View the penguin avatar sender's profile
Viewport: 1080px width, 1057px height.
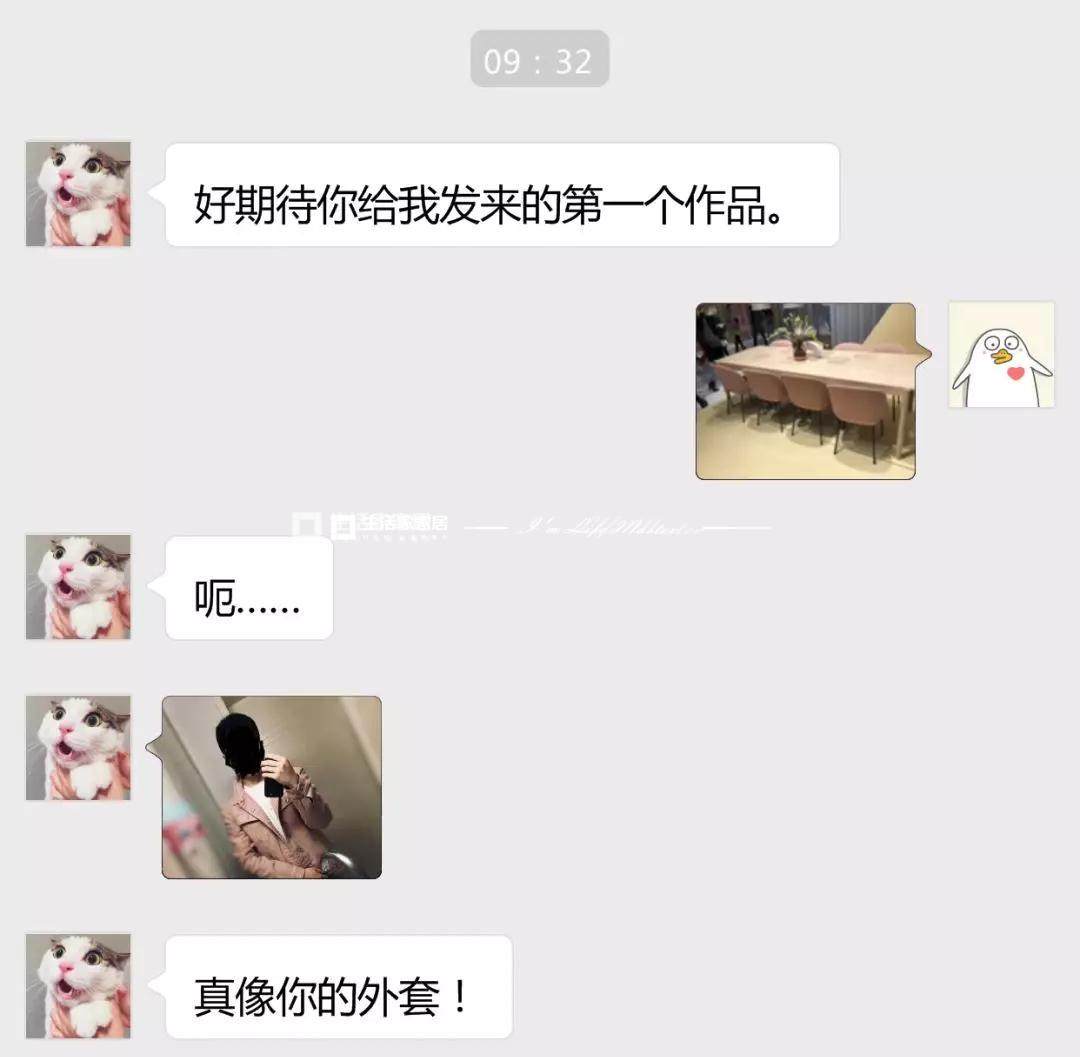[x=1001, y=355]
